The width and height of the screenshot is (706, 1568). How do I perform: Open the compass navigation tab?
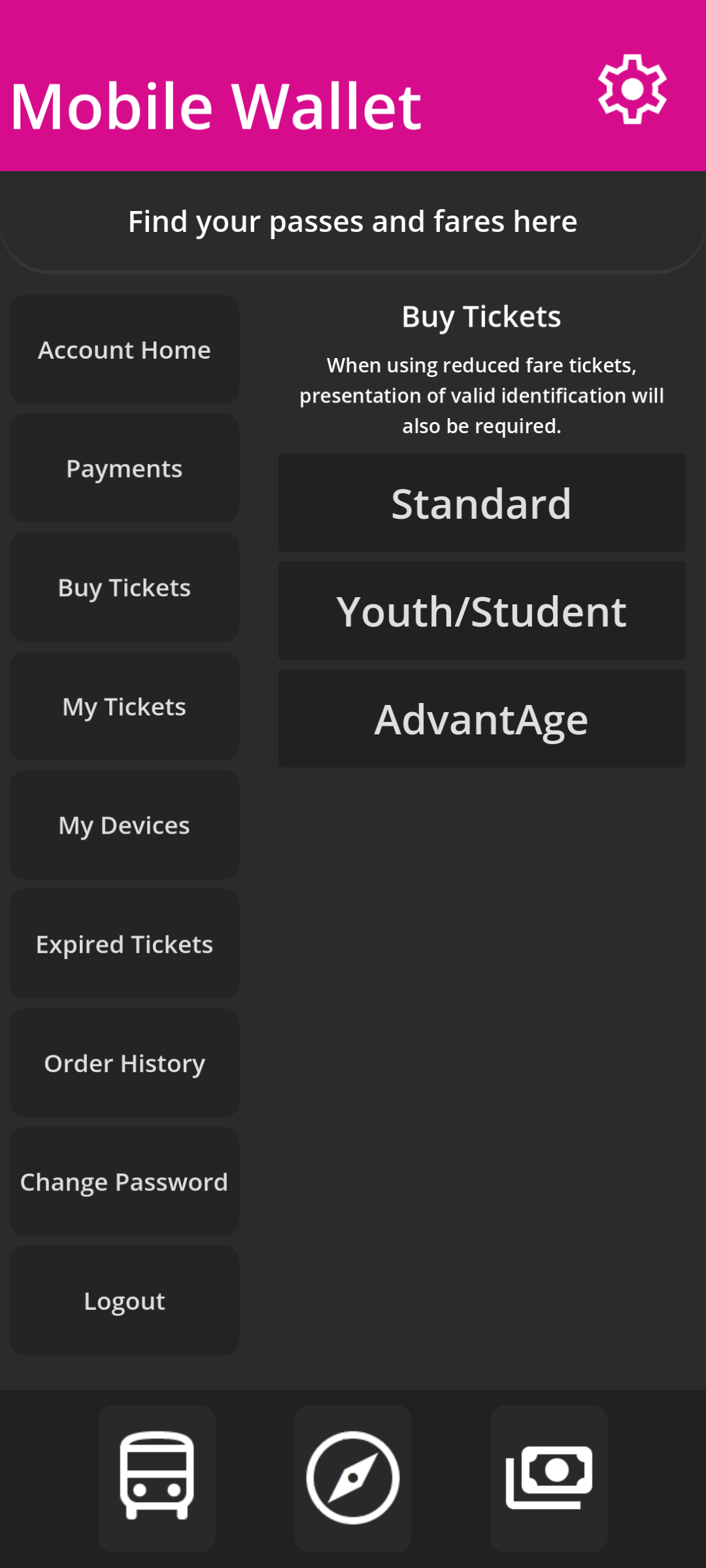tap(353, 1478)
